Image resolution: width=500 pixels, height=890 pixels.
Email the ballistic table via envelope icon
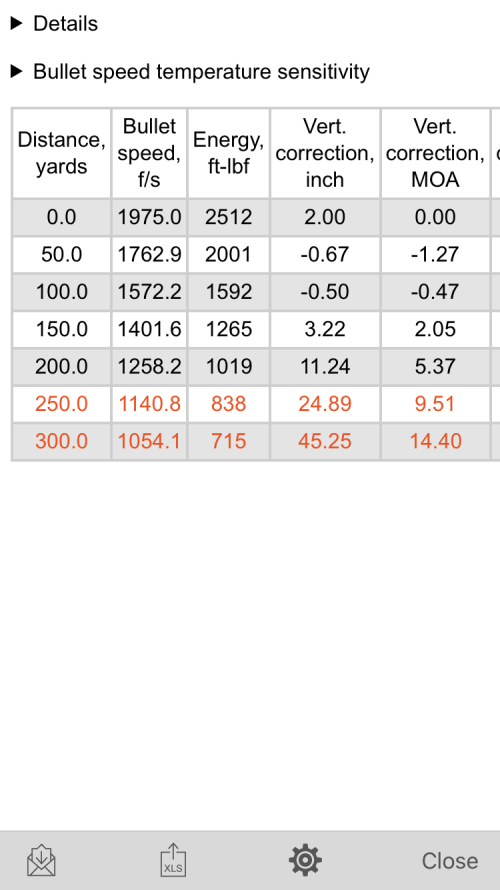(x=41, y=860)
